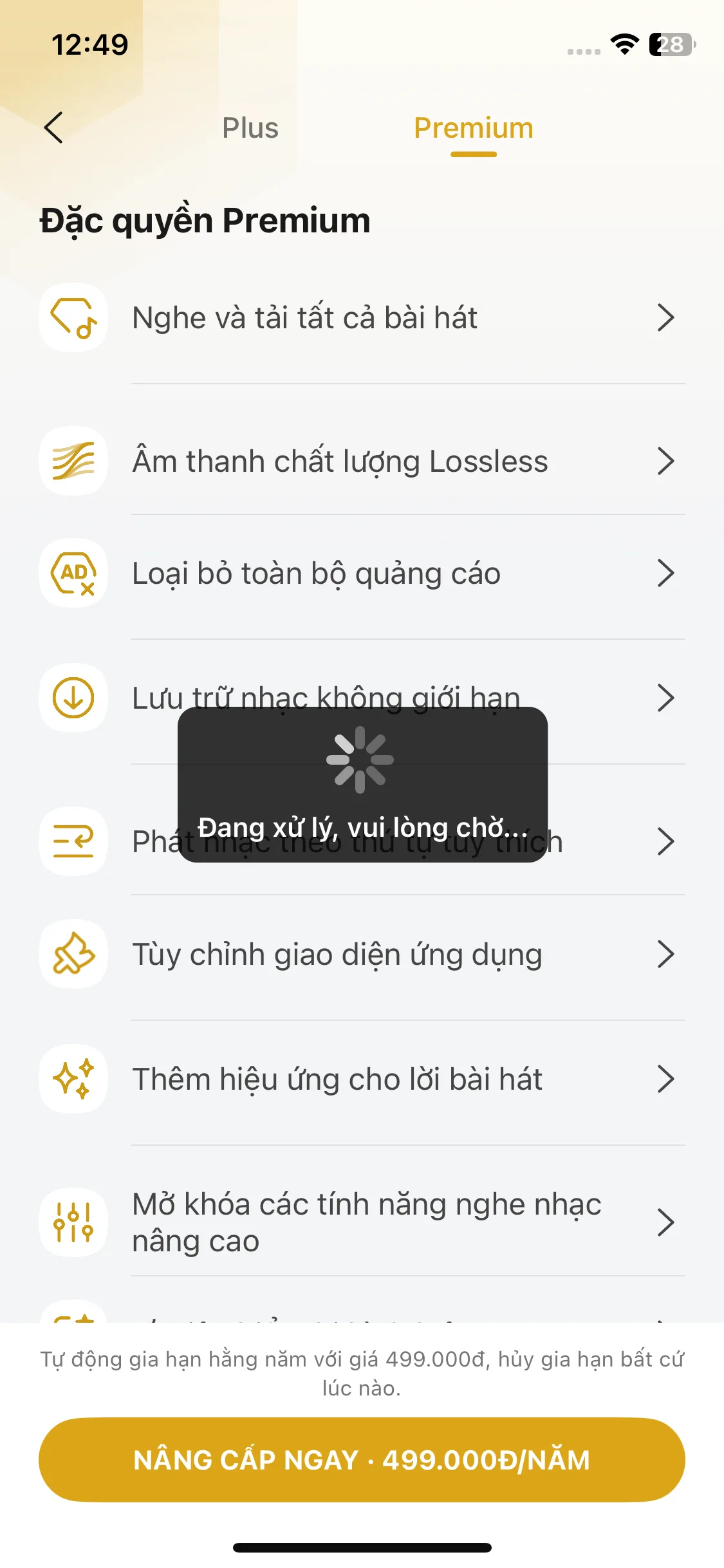Expand the Lưu trữ nhạc không giới hạn row
The height and width of the screenshot is (1568, 724).
point(666,699)
